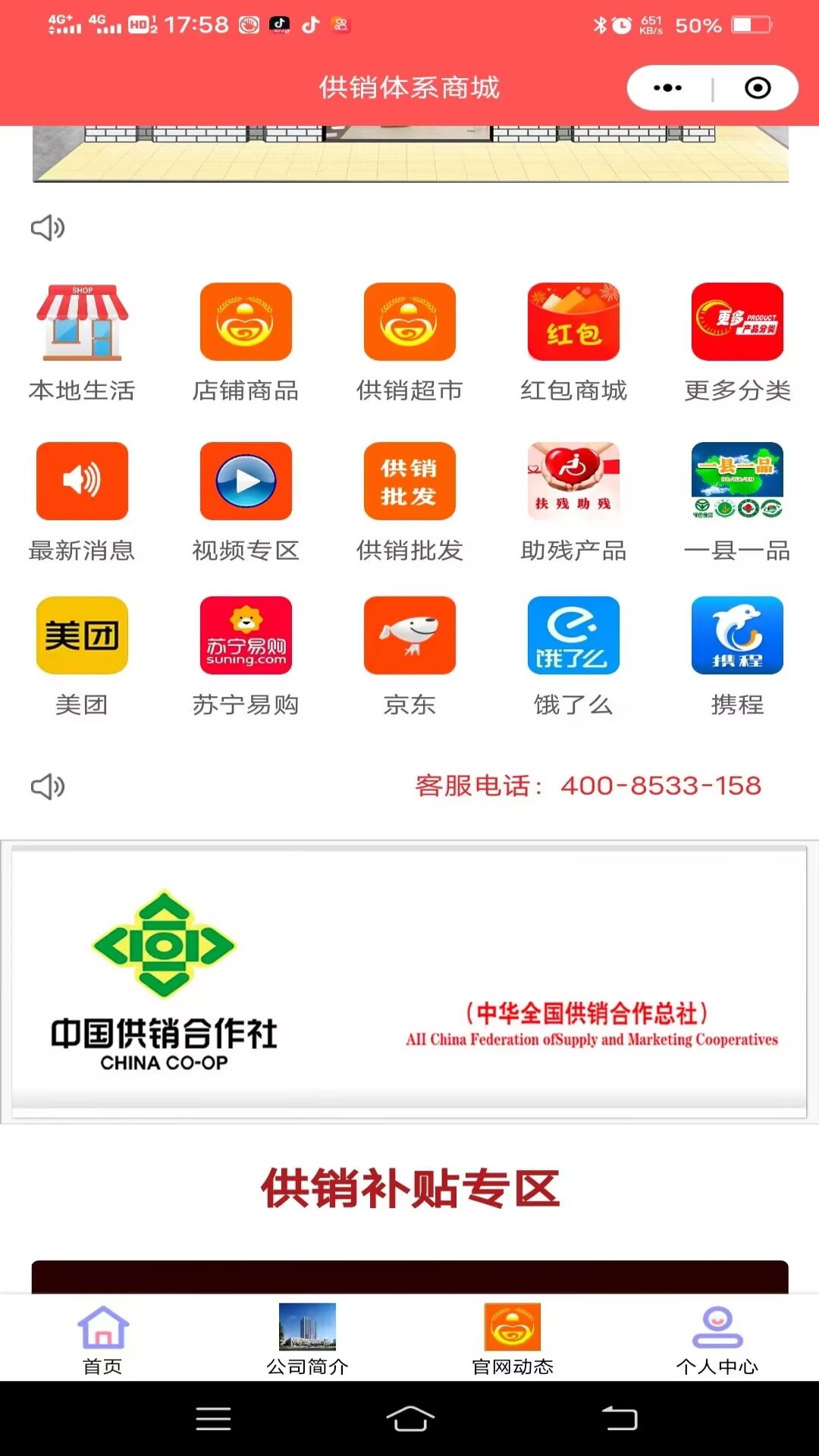This screenshot has height=1456, width=819.
Task: Switch to 官网动态 tab
Action: [512, 1338]
